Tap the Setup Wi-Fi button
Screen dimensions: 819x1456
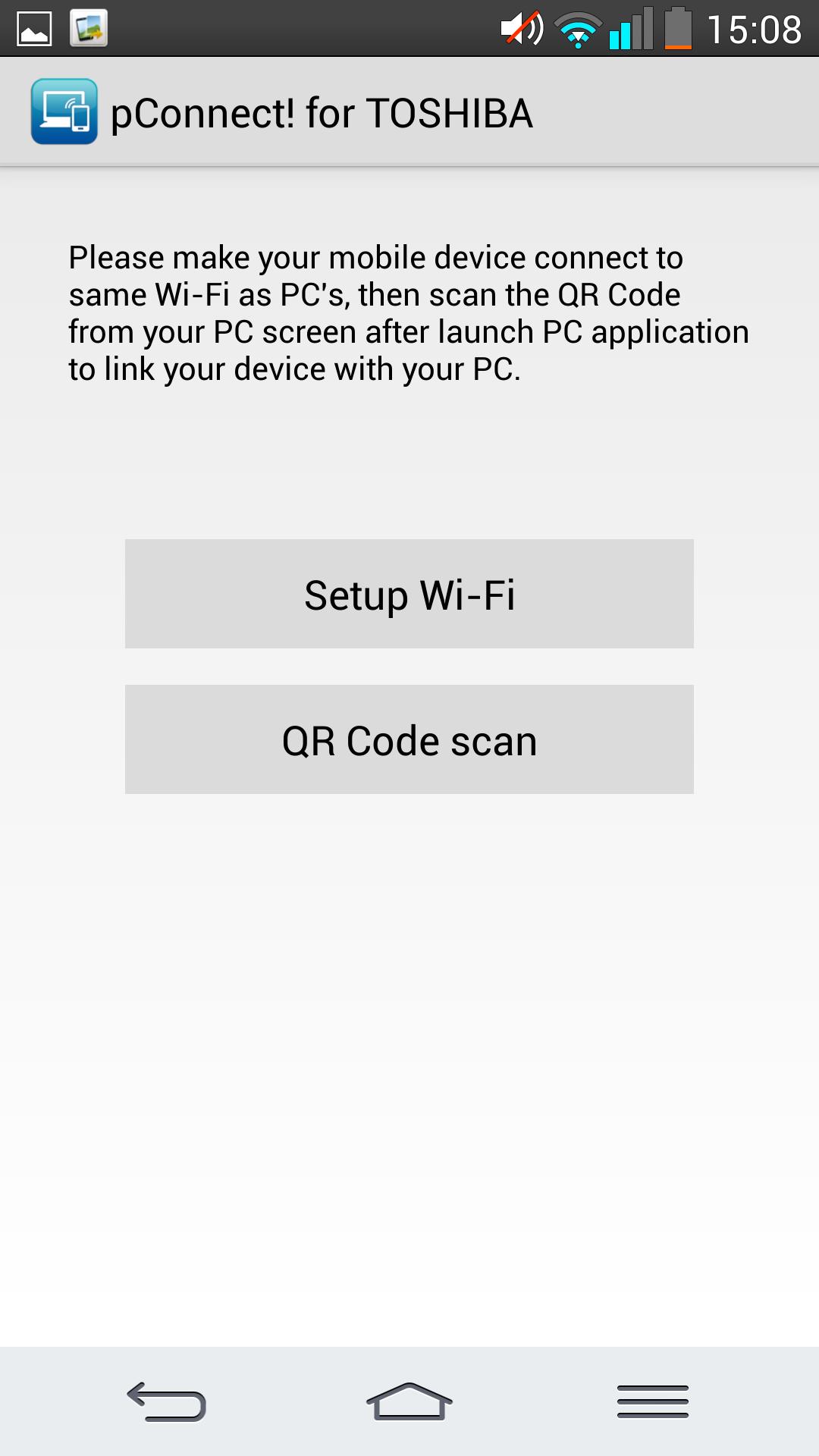click(409, 594)
